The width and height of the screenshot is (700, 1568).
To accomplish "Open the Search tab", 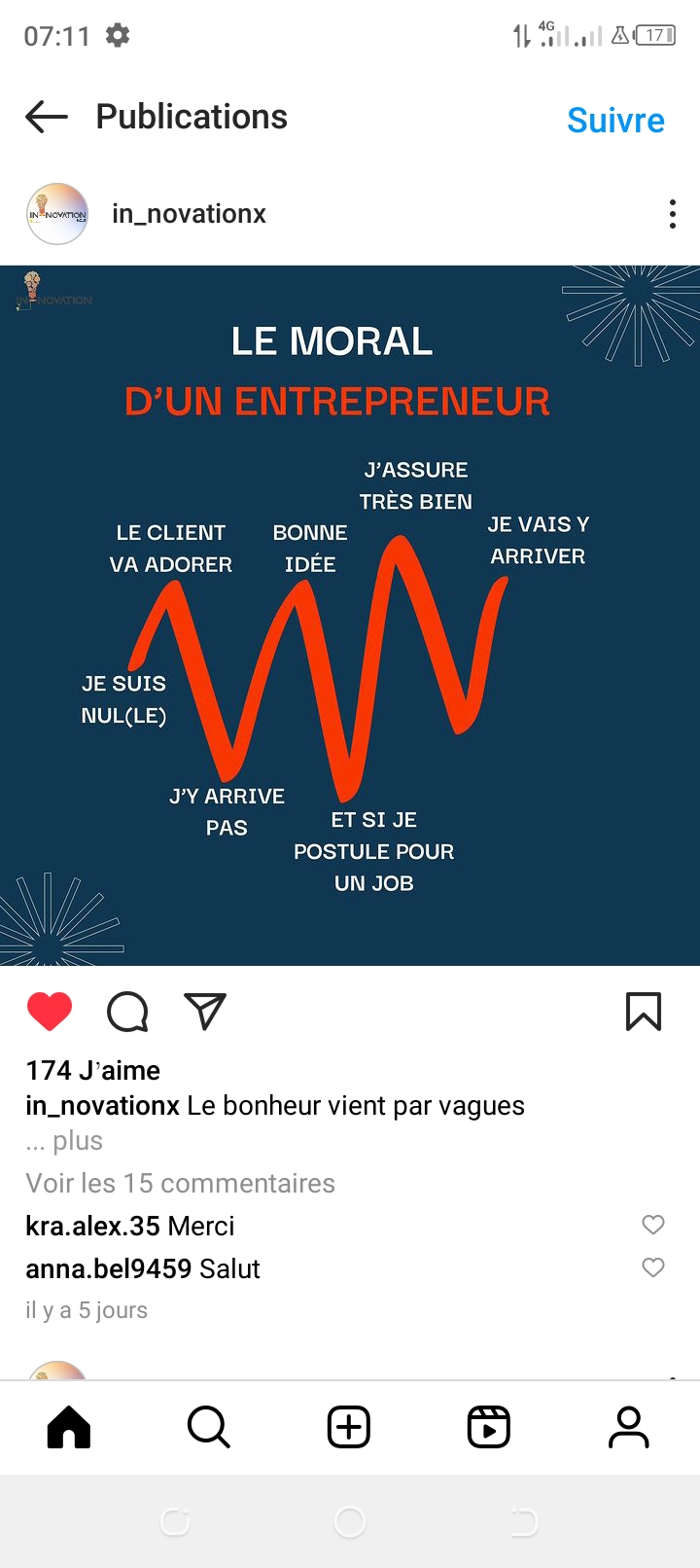I will (208, 1428).
